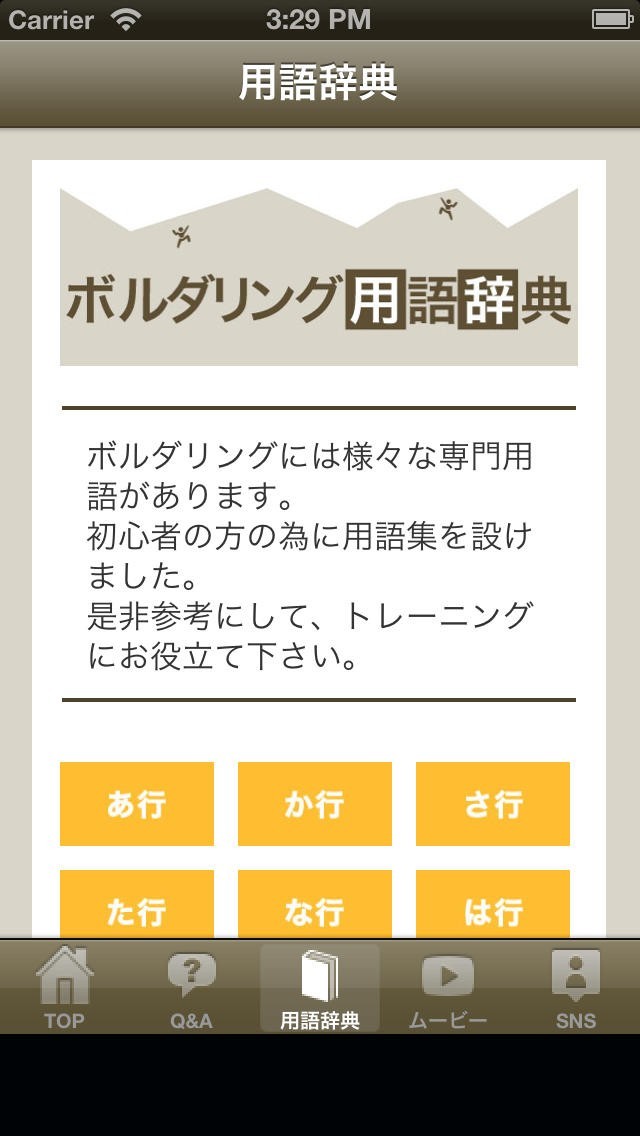640x1136 pixels.
Task: Switch to the SNS tab
Action: click(x=575, y=988)
